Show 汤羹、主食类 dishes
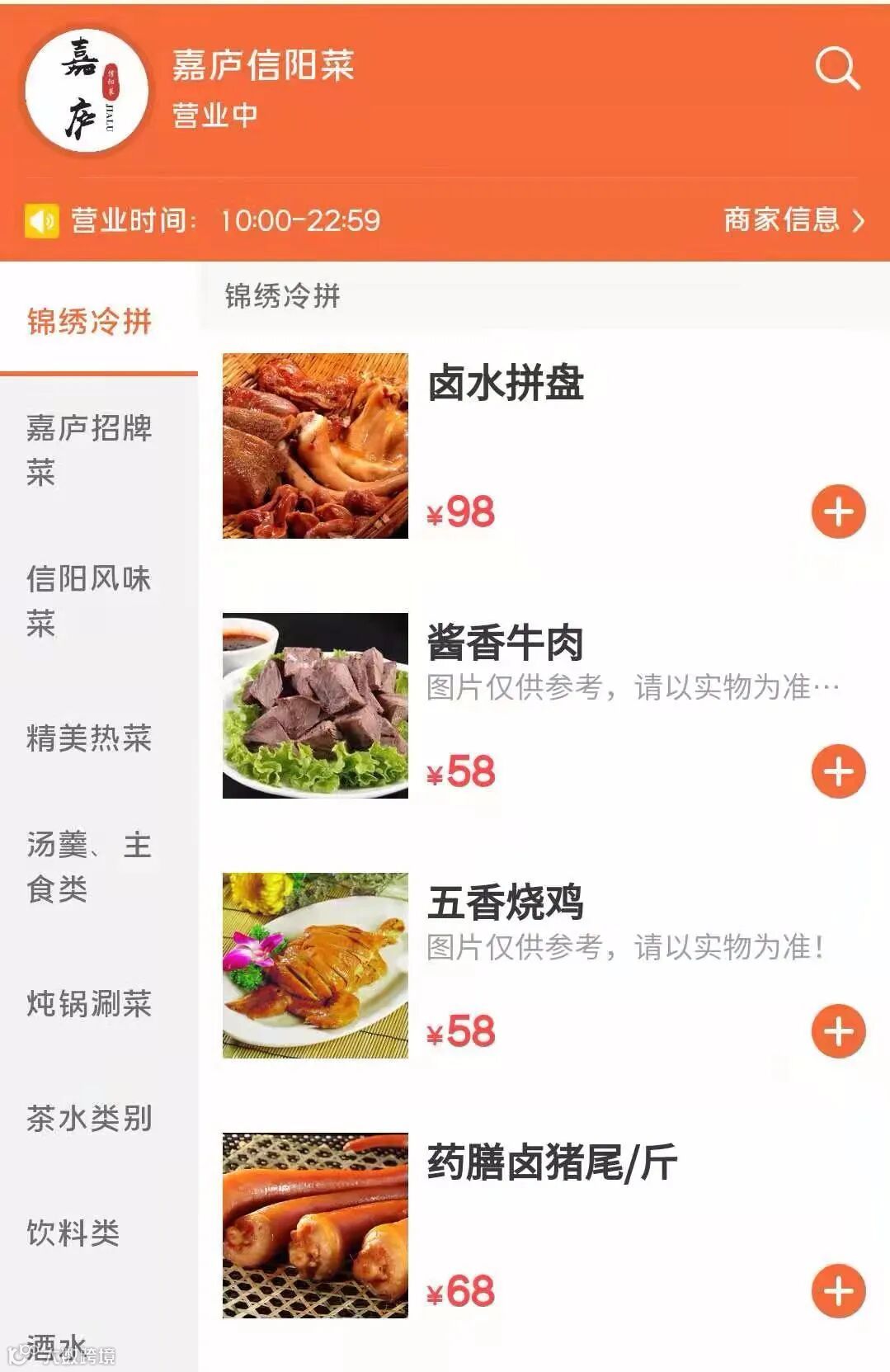The height and width of the screenshot is (1372, 890). 89,866
